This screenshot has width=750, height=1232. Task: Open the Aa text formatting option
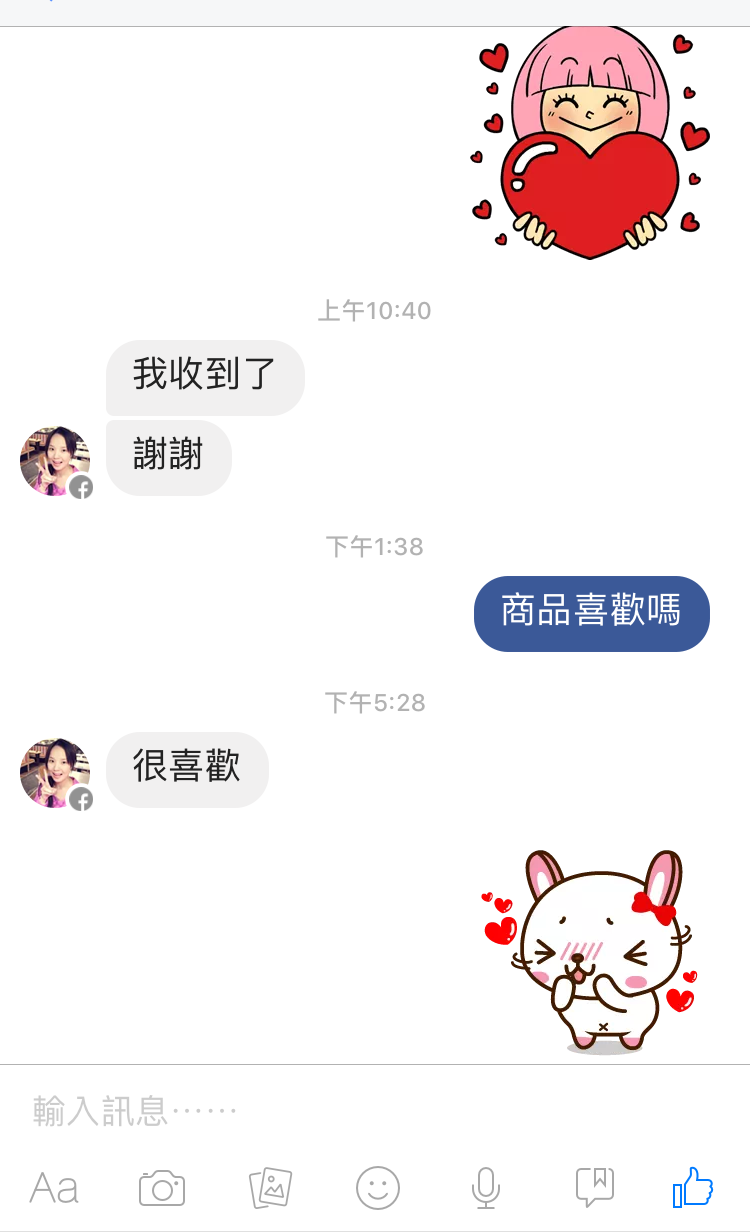point(54,1188)
